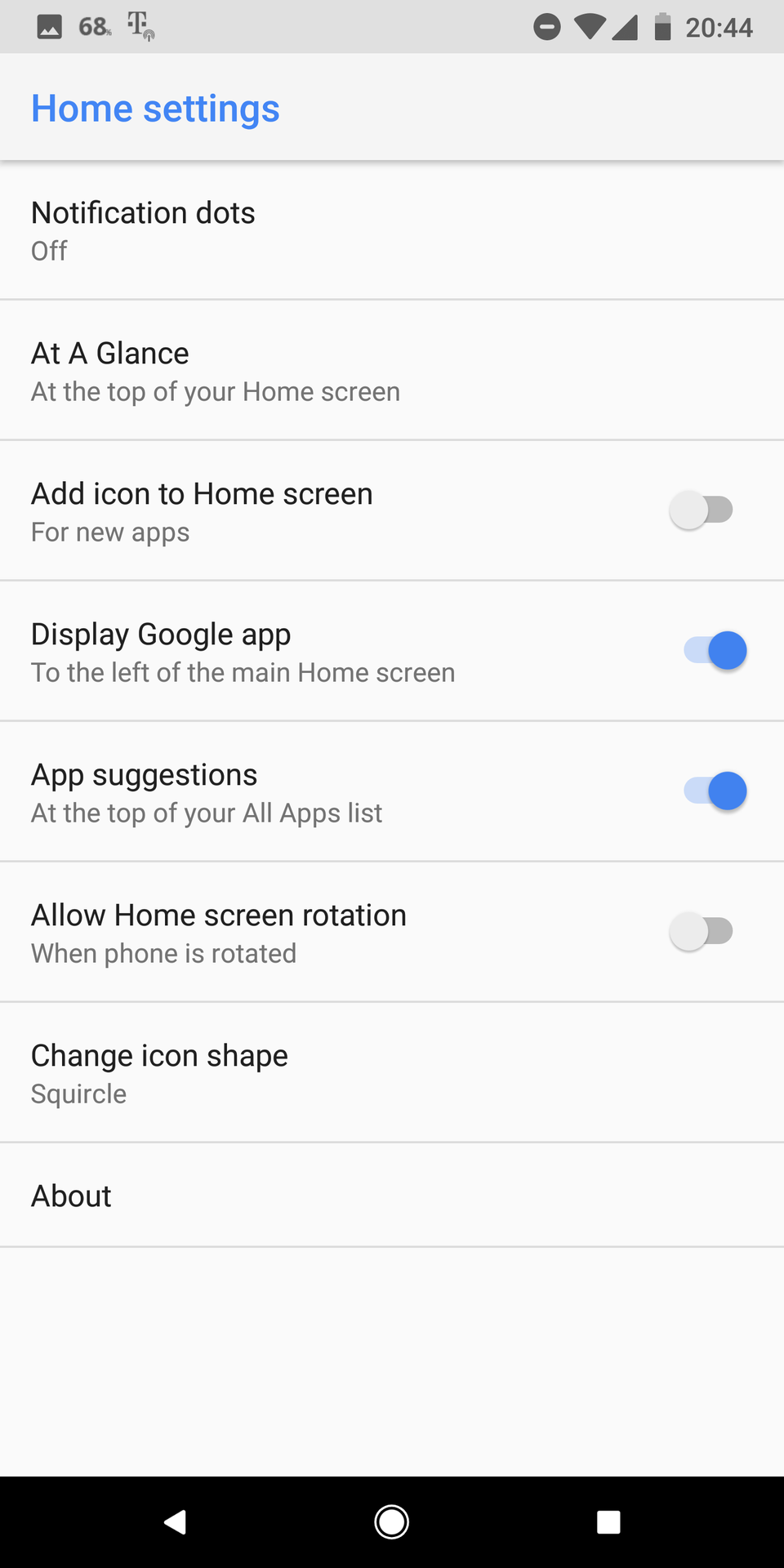This screenshot has height=1568, width=784.
Task: Open Change icon shape option
Action: coord(392,1073)
